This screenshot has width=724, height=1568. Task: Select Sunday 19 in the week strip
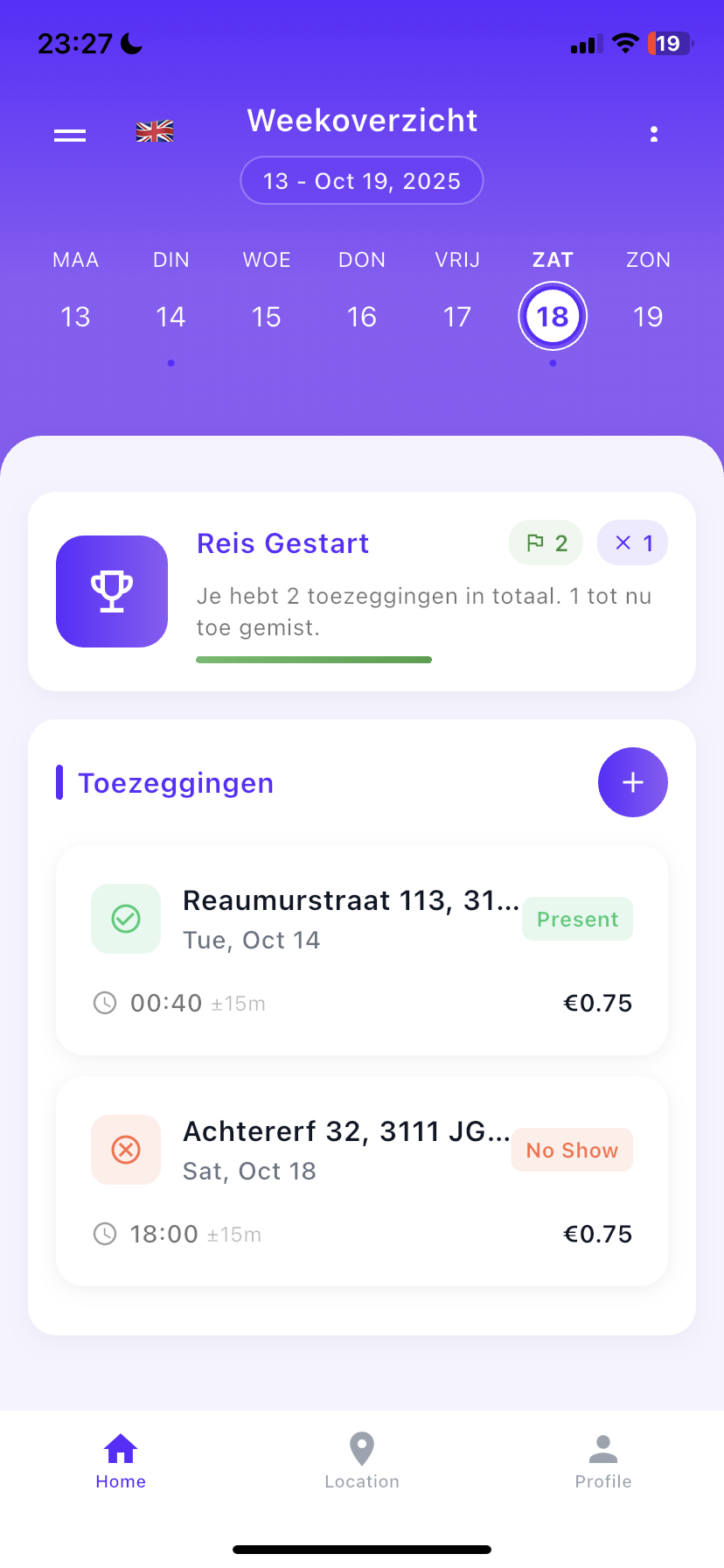click(x=648, y=316)
